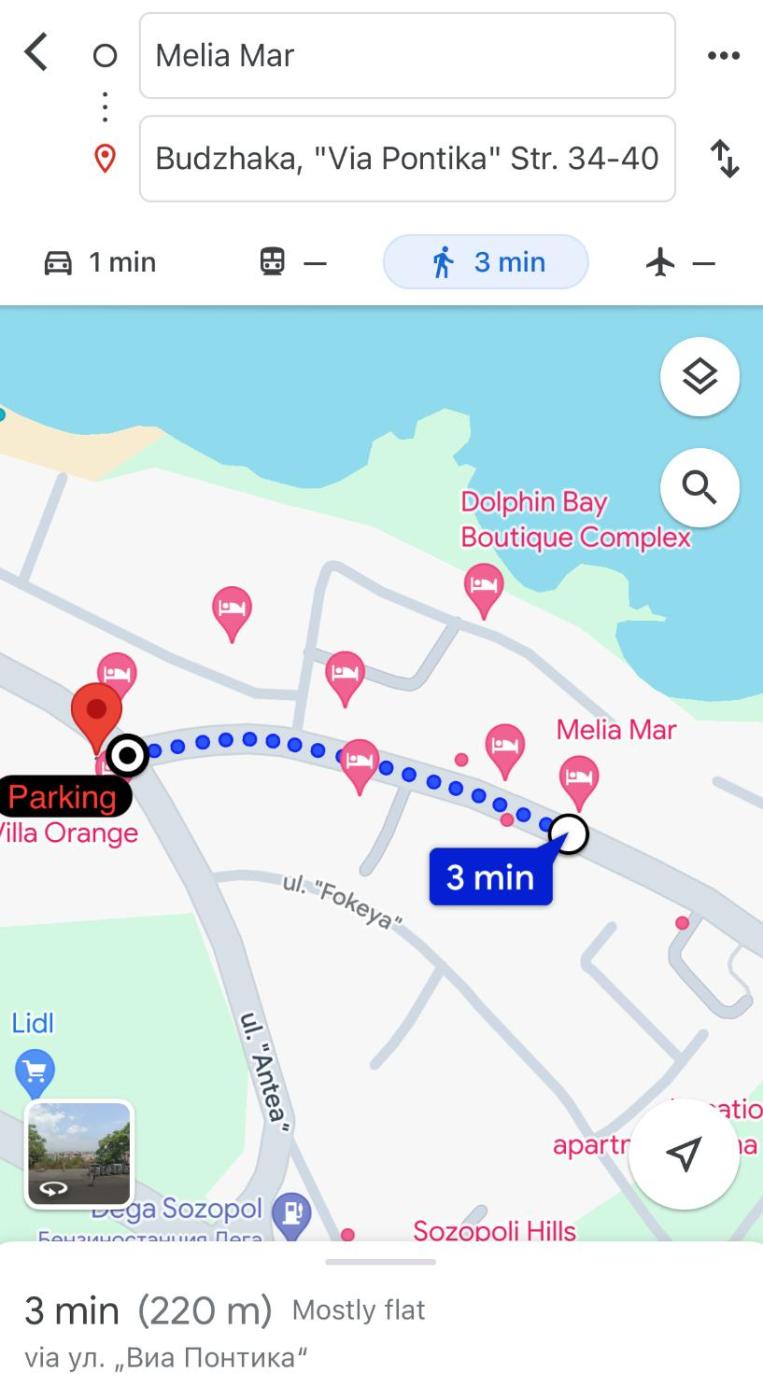763x1400 pixels.
Task: Recenter map on my location
Action: coord(683,1153)
